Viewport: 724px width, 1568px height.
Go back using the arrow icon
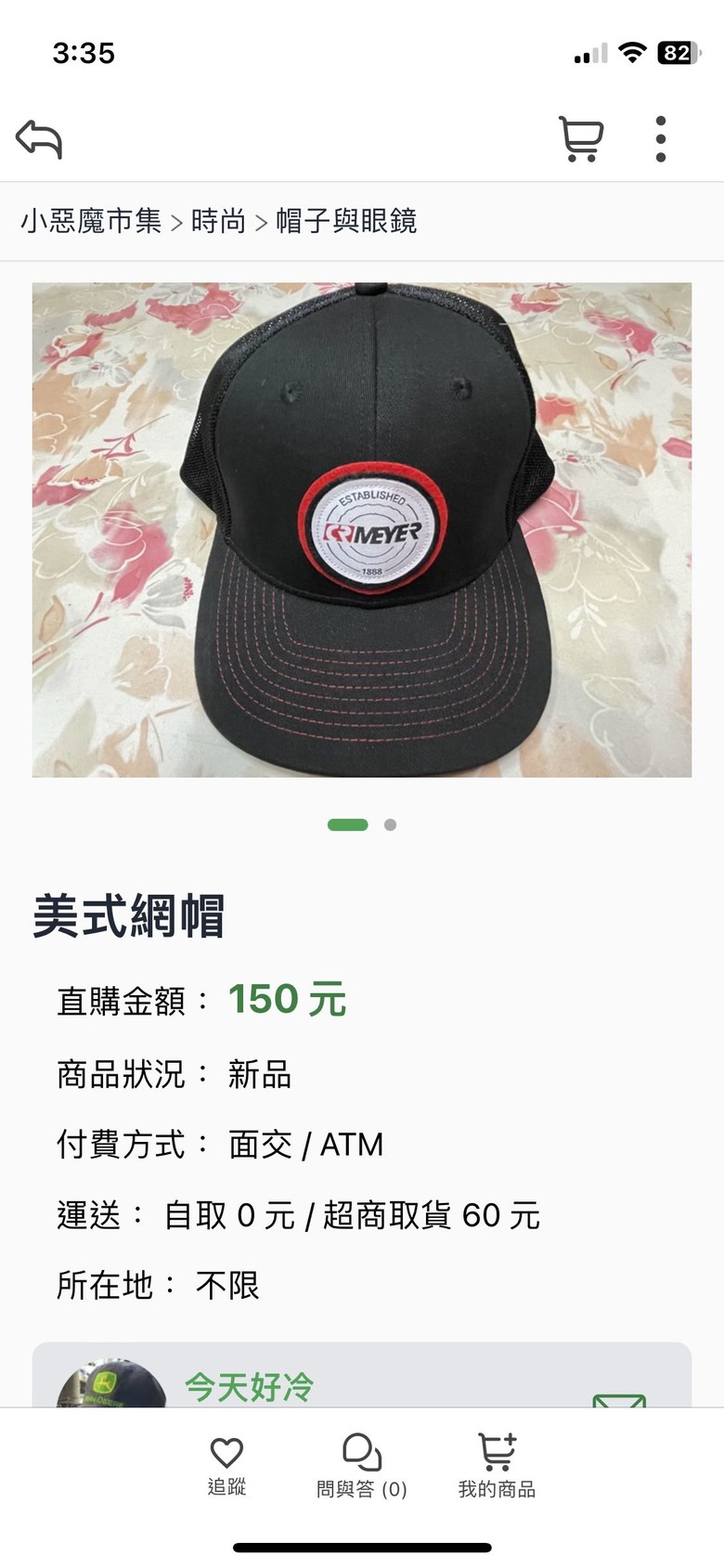pyautogui.click(x=39, y=140)
